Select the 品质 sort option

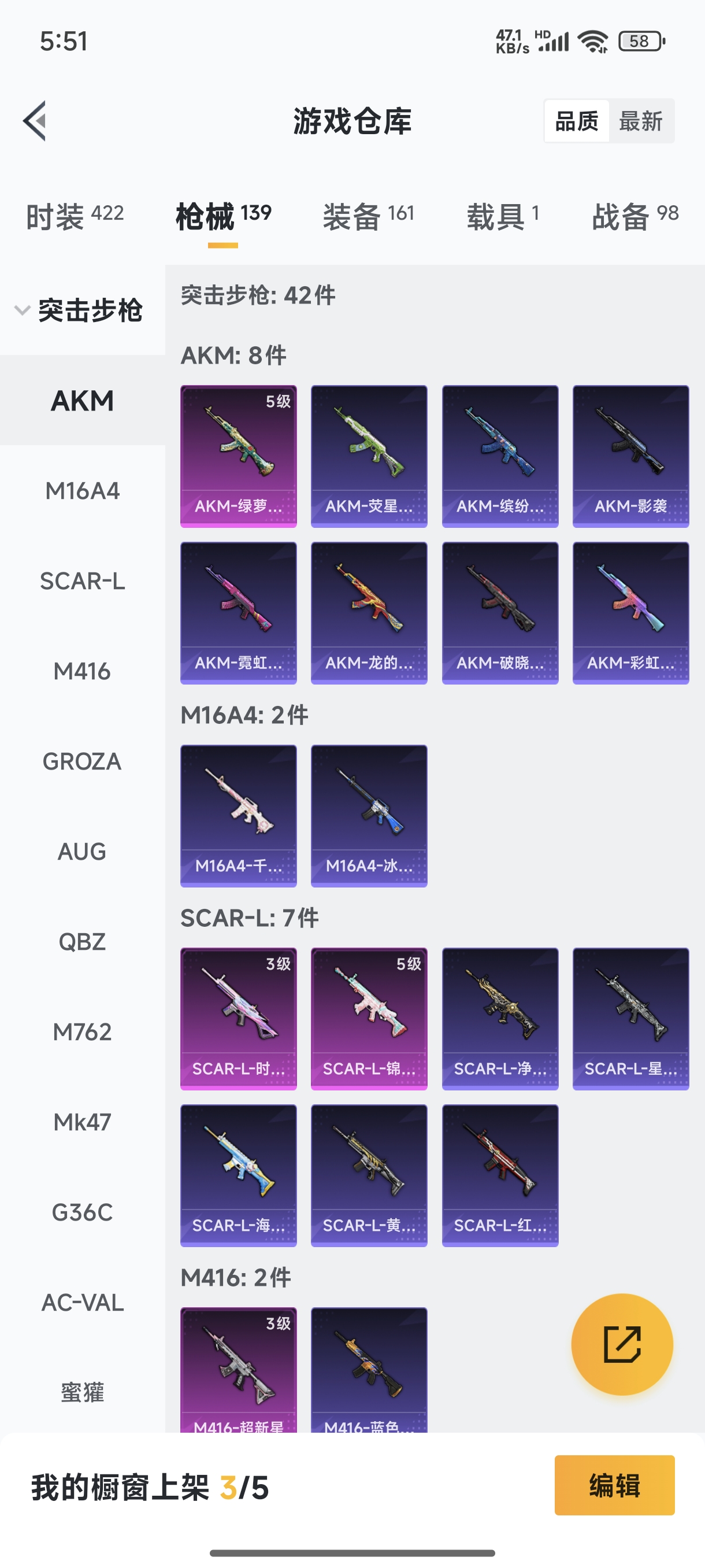[x=577, y=121]
